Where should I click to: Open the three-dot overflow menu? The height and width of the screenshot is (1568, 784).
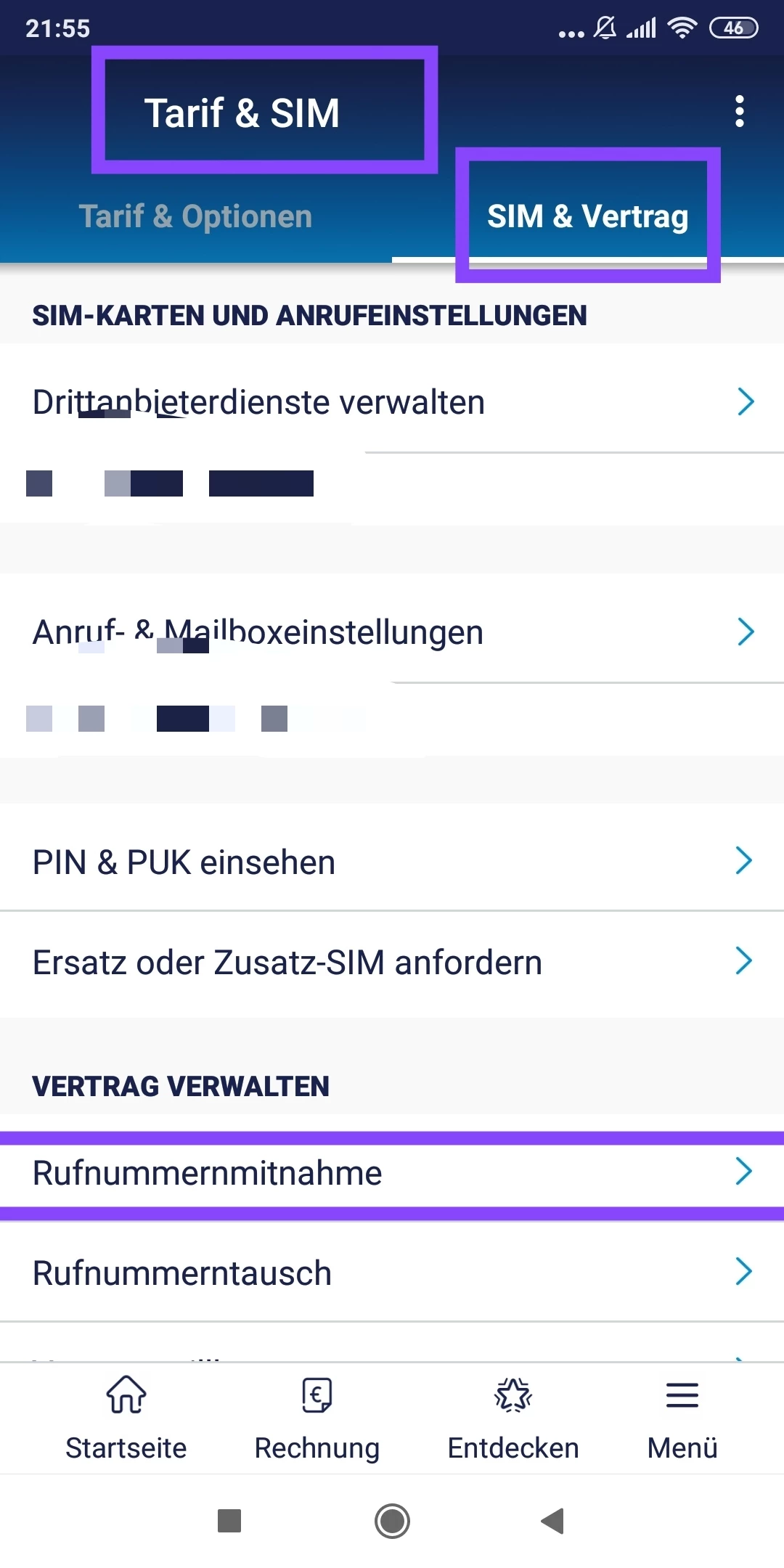739,111
